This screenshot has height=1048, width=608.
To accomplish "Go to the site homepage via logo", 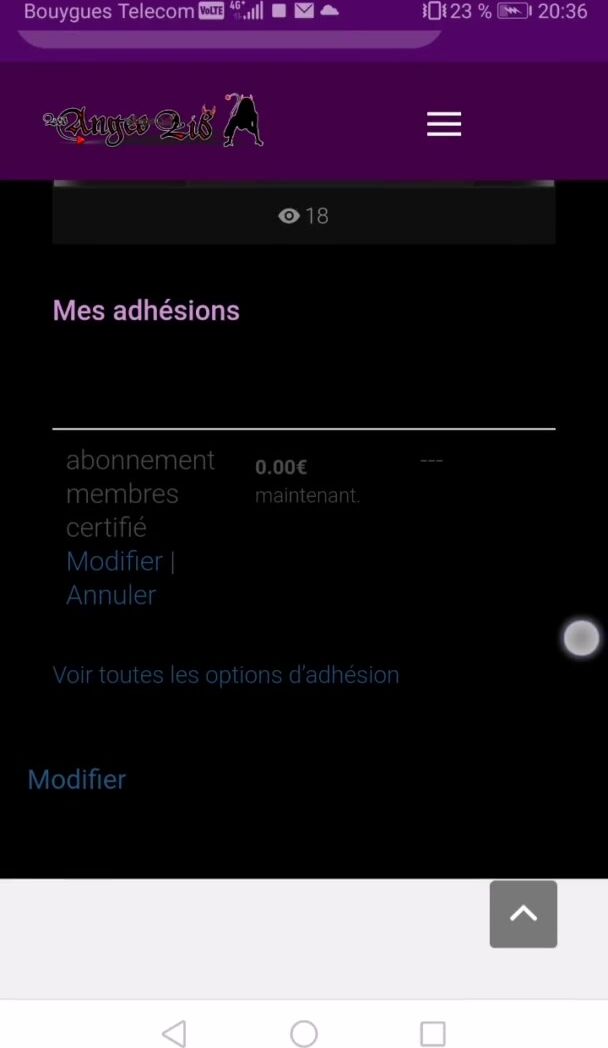I will tap(154, 123).
